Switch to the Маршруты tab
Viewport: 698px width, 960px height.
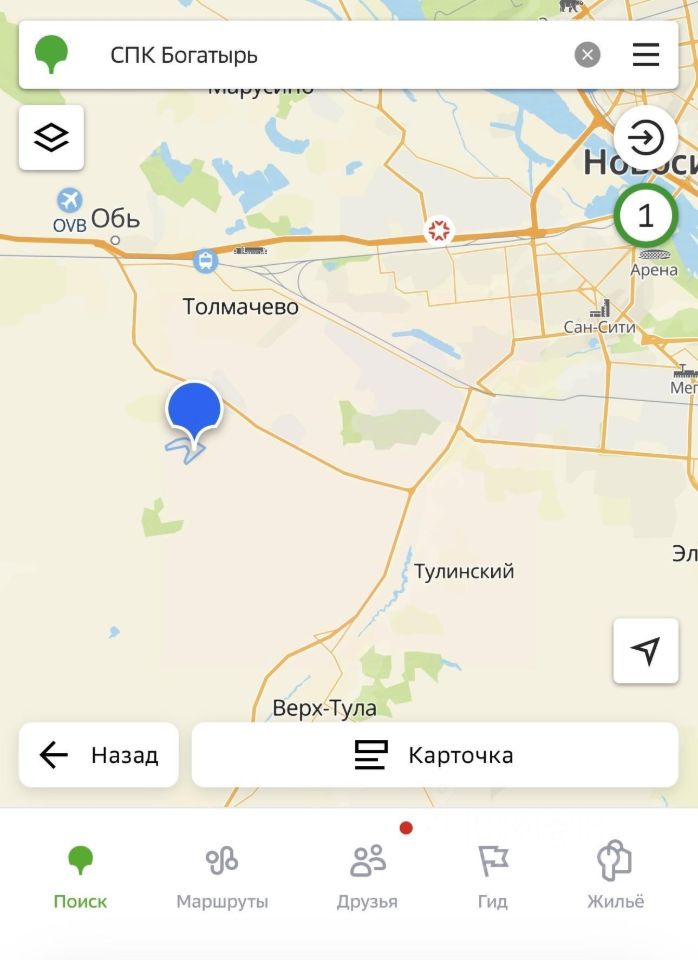pyautogui.click(x=222, y=877)
